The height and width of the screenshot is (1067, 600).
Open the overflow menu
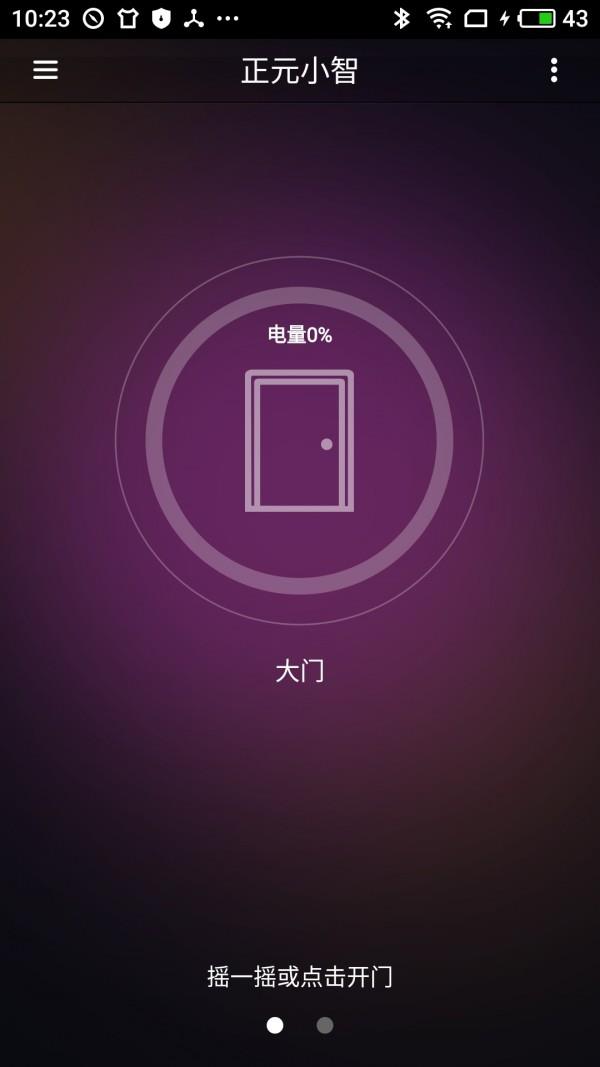(x=553, y=70)
